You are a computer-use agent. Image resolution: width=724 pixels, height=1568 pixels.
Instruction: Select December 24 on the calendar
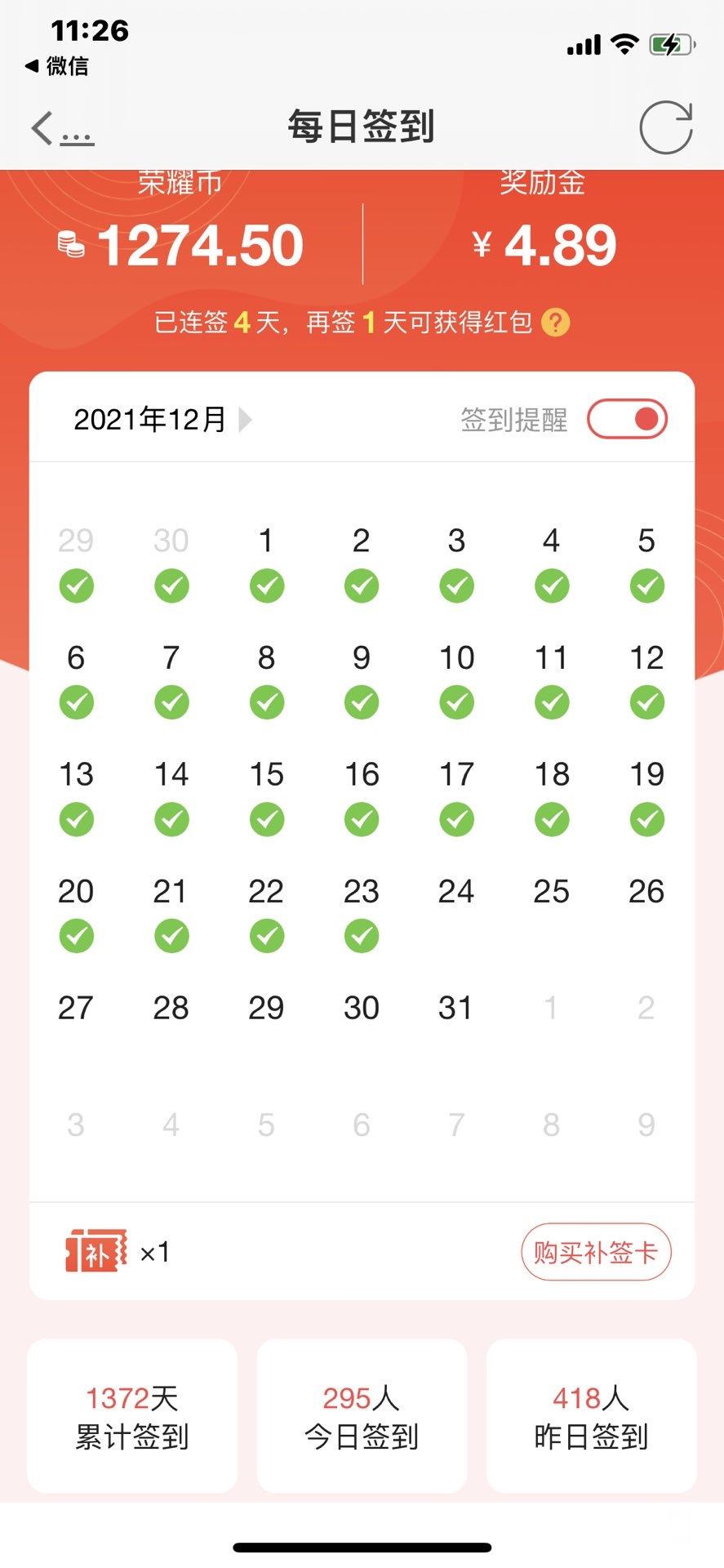(456, 892)
